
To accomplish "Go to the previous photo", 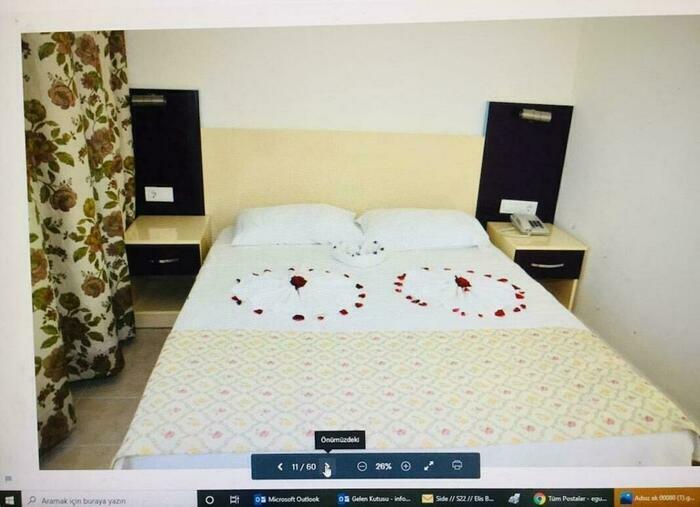I will tap(280, 466).
